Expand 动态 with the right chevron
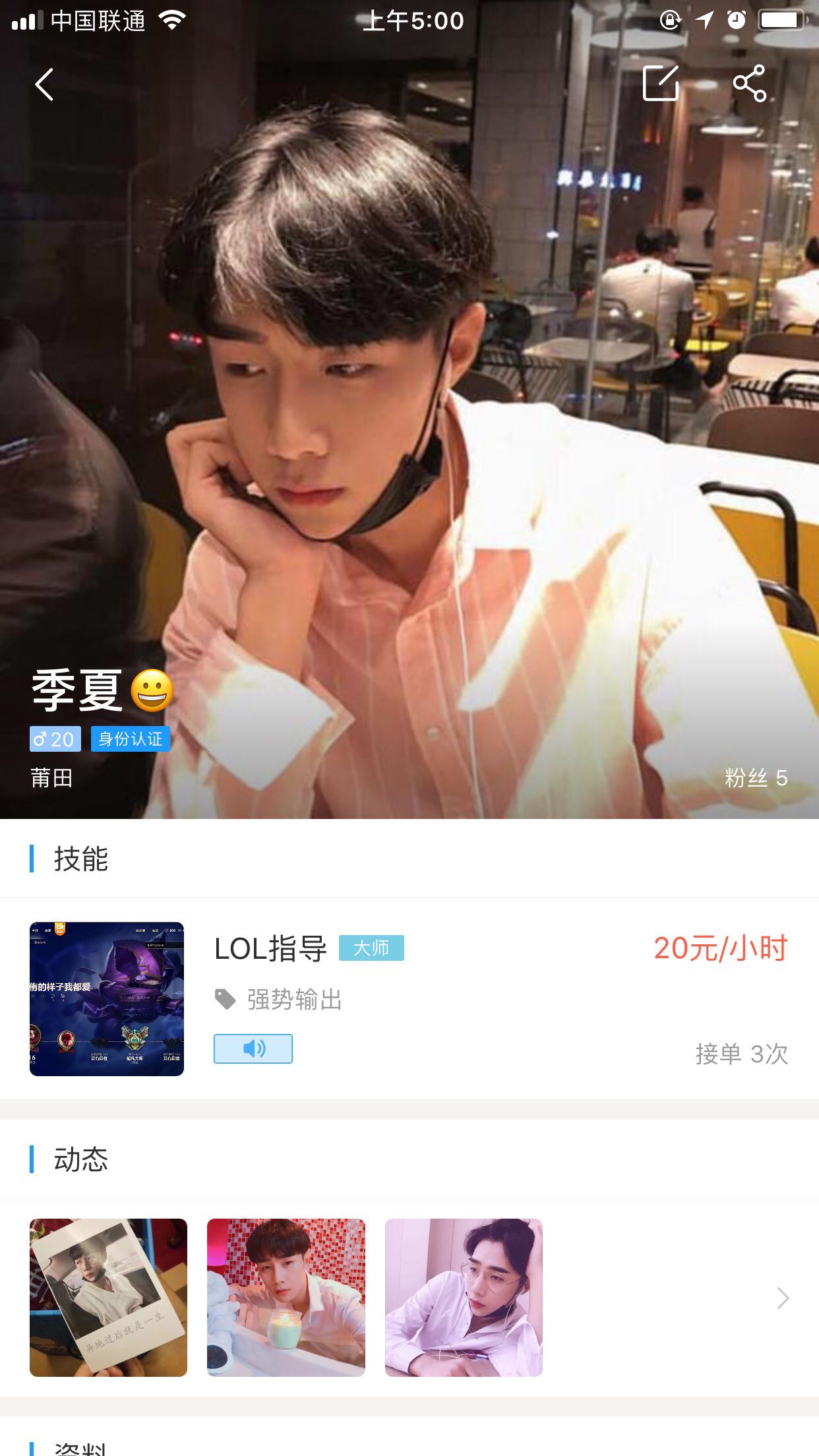The width and height of the screenshot is (819, 1456). (783, 1298)
